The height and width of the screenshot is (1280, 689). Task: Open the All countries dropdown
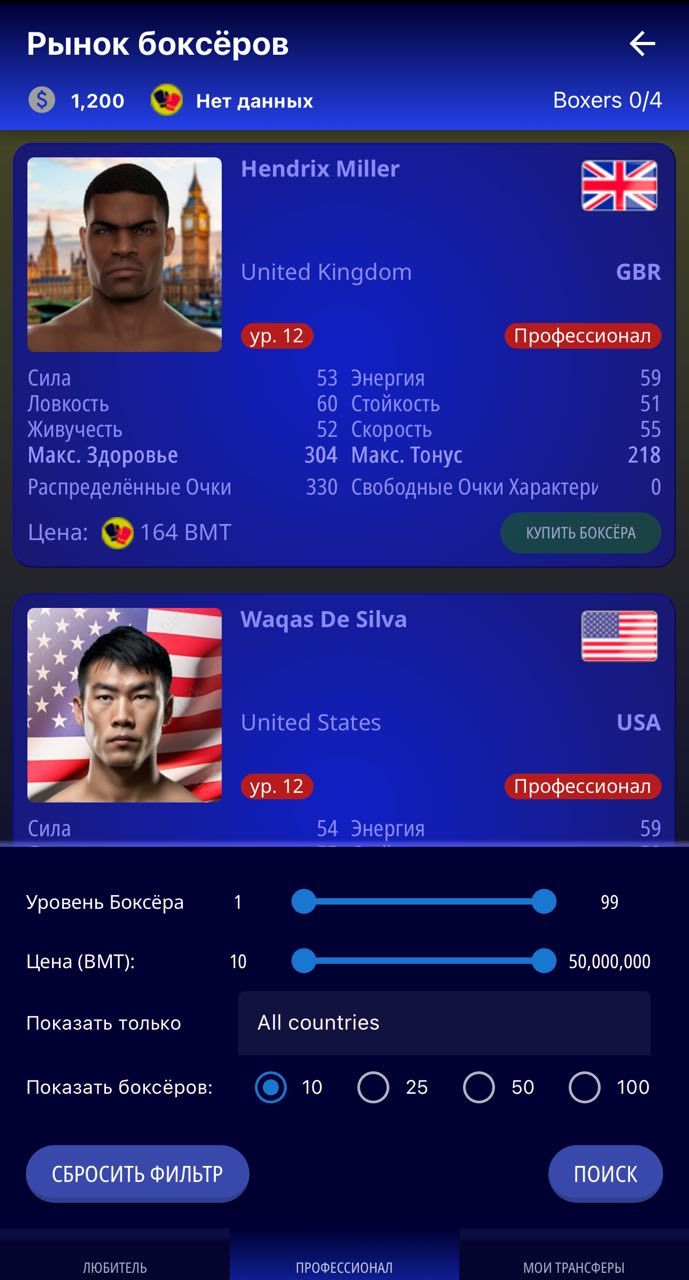pyautogui.click(x=444, y=1023)
